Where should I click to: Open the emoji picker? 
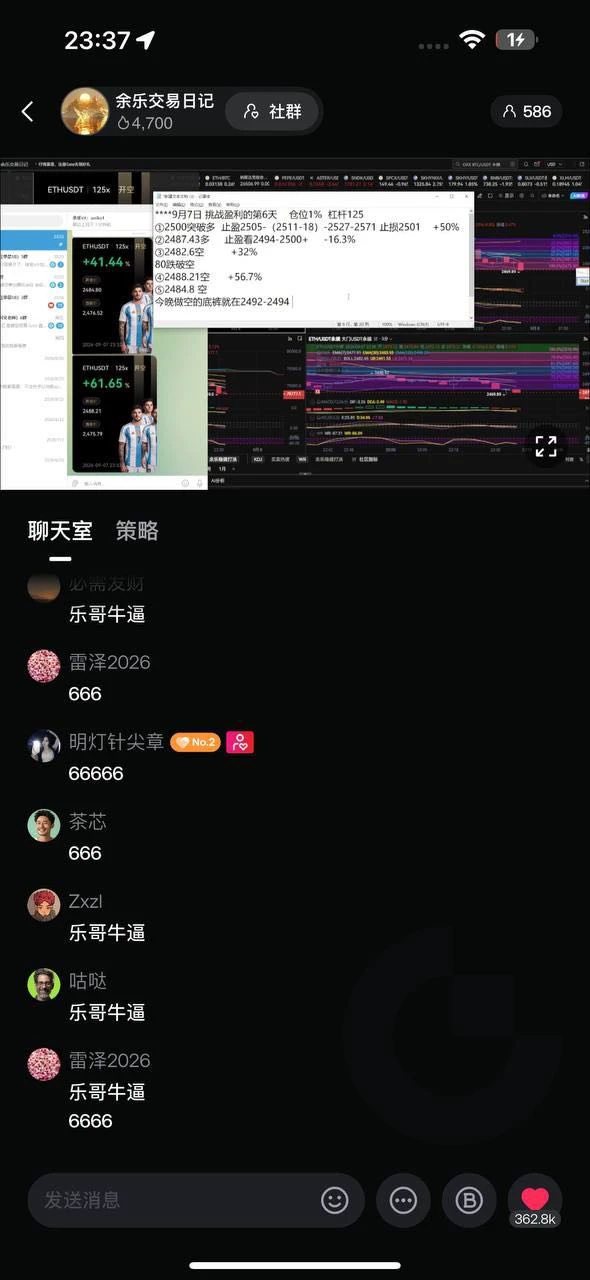point(335,1200)
